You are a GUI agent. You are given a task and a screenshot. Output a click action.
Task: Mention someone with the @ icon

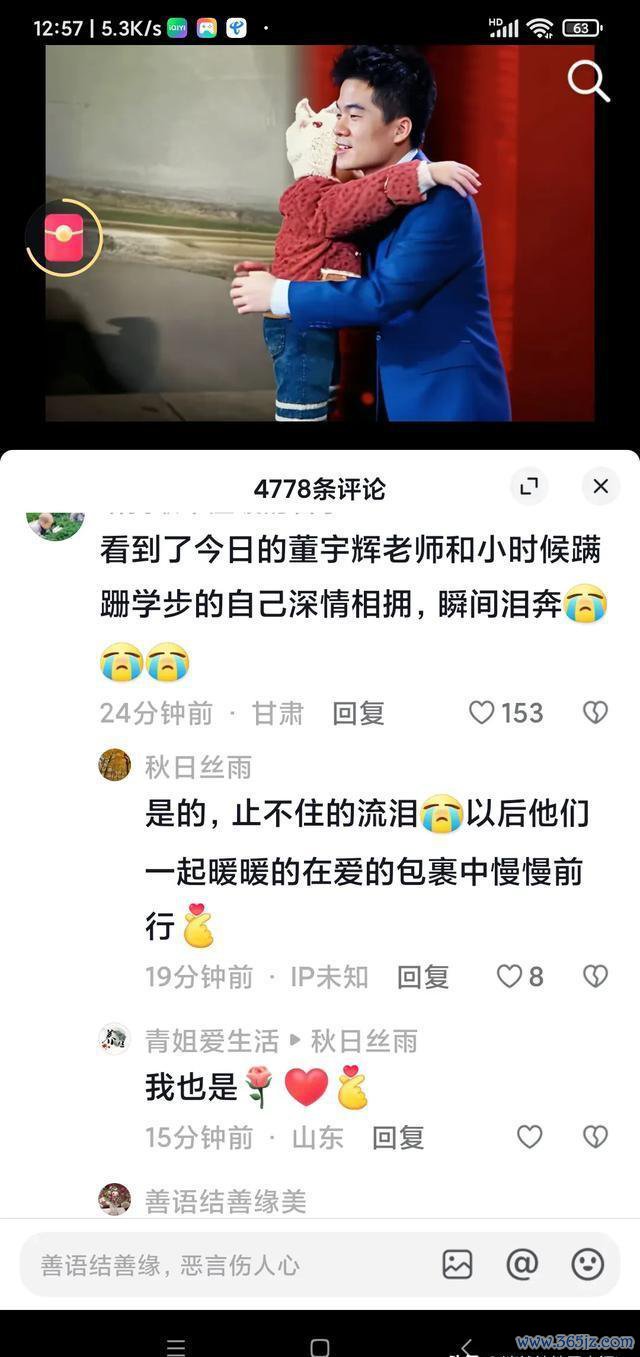(x=522, y=1264)
